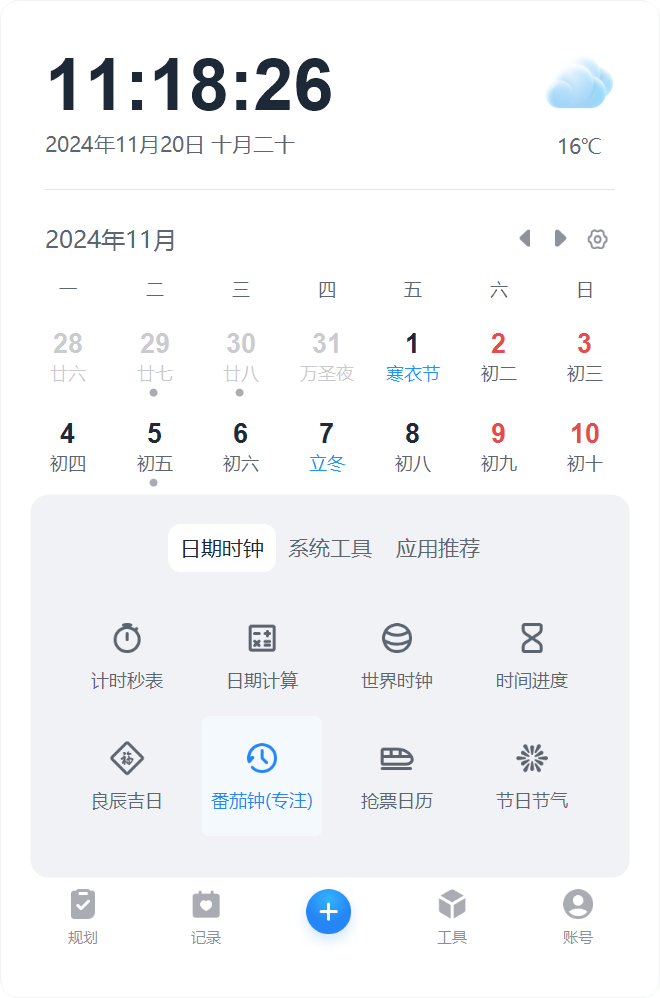Open calendar settings gear
Image resolution: width=660 pixels, height=998 pixels.
597,239
